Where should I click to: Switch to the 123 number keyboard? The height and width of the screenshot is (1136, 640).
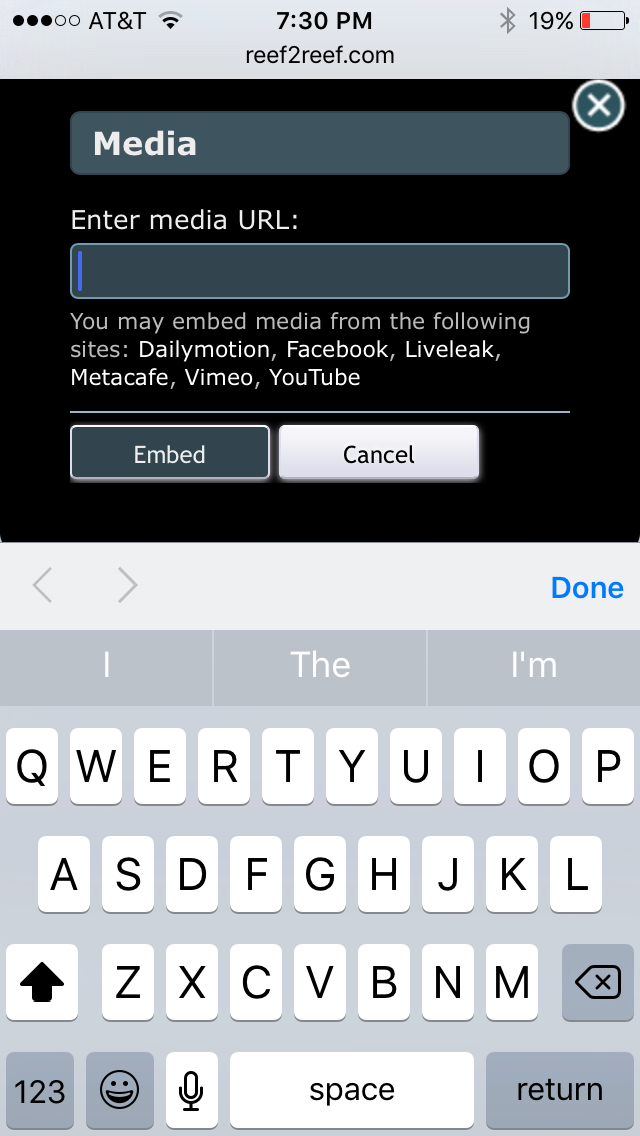point(40,1090)
